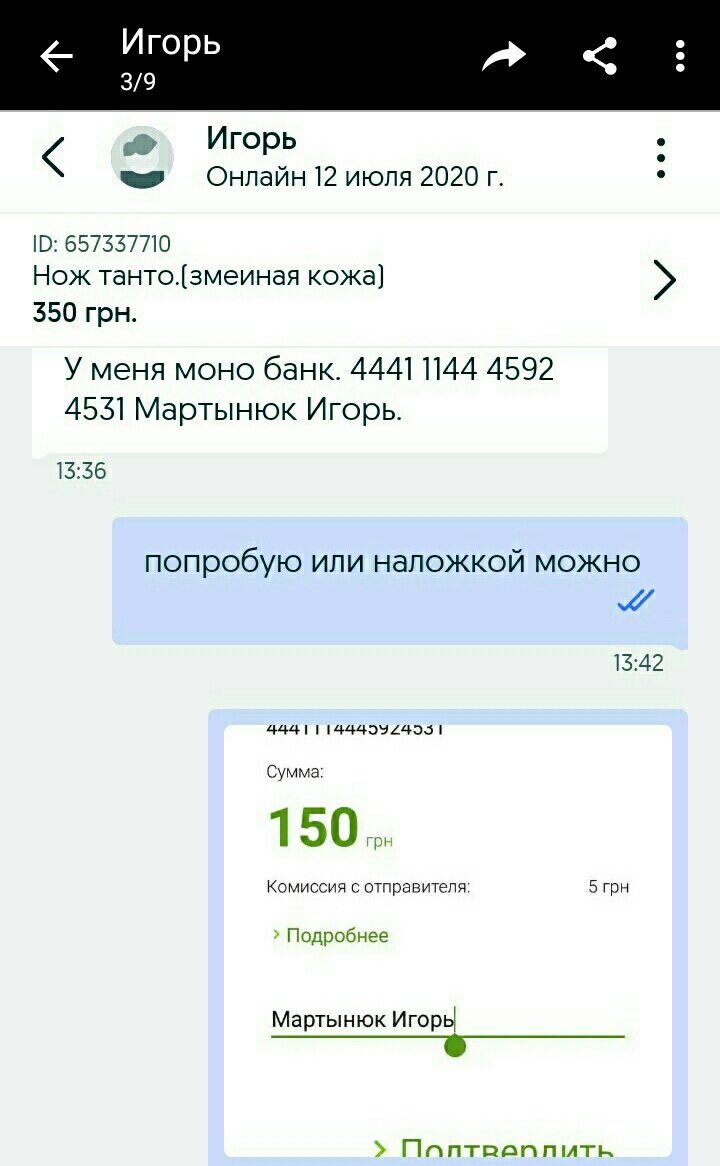The width and height of the screenshot is (720, 1166).
Task: Open the top bar overflow menu
Action: click(680, 57)
